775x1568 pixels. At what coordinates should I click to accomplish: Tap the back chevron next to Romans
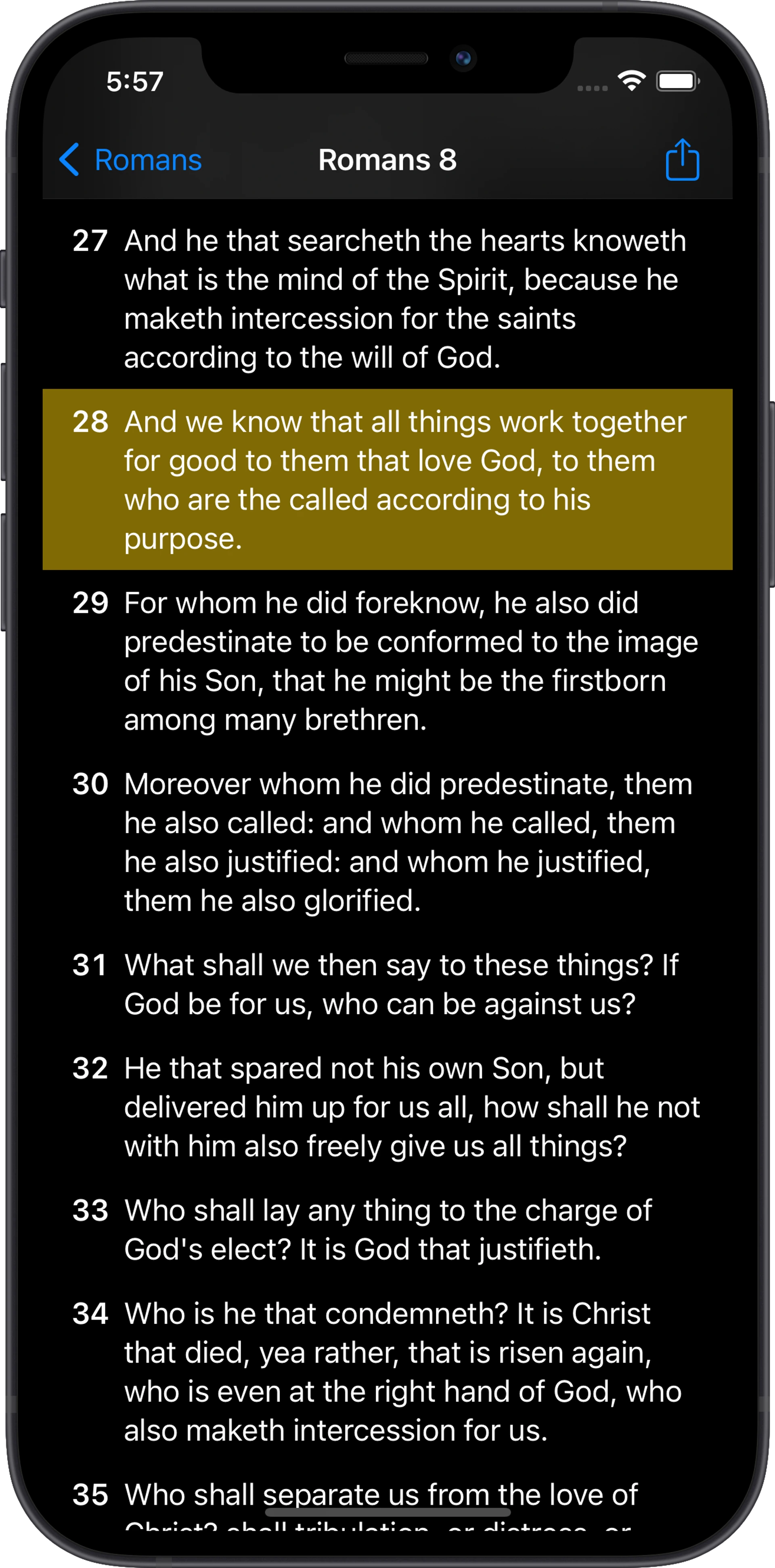click(x=69, y=160)
